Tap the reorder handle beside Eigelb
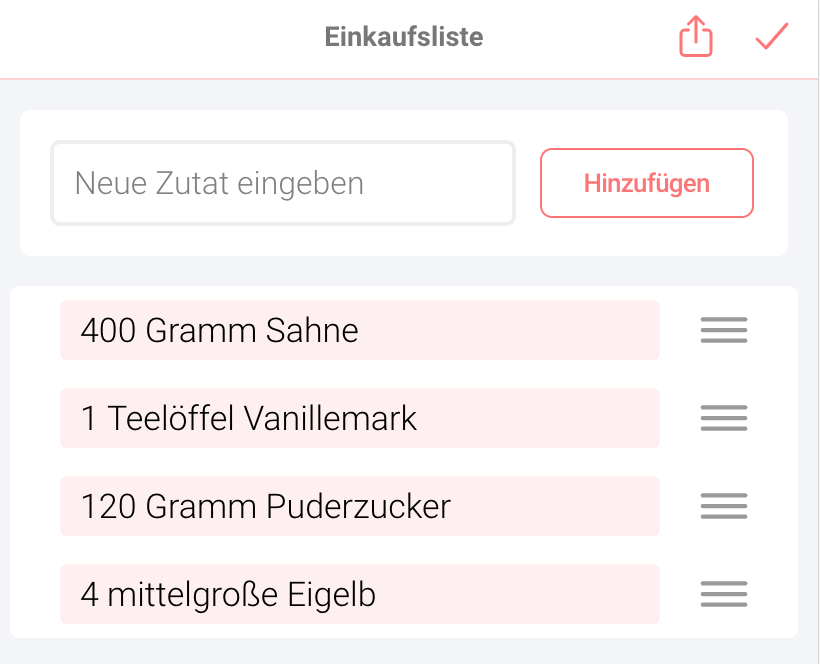Image resolution: width=820 pixels, height=664 pixels. click(724, 593)
